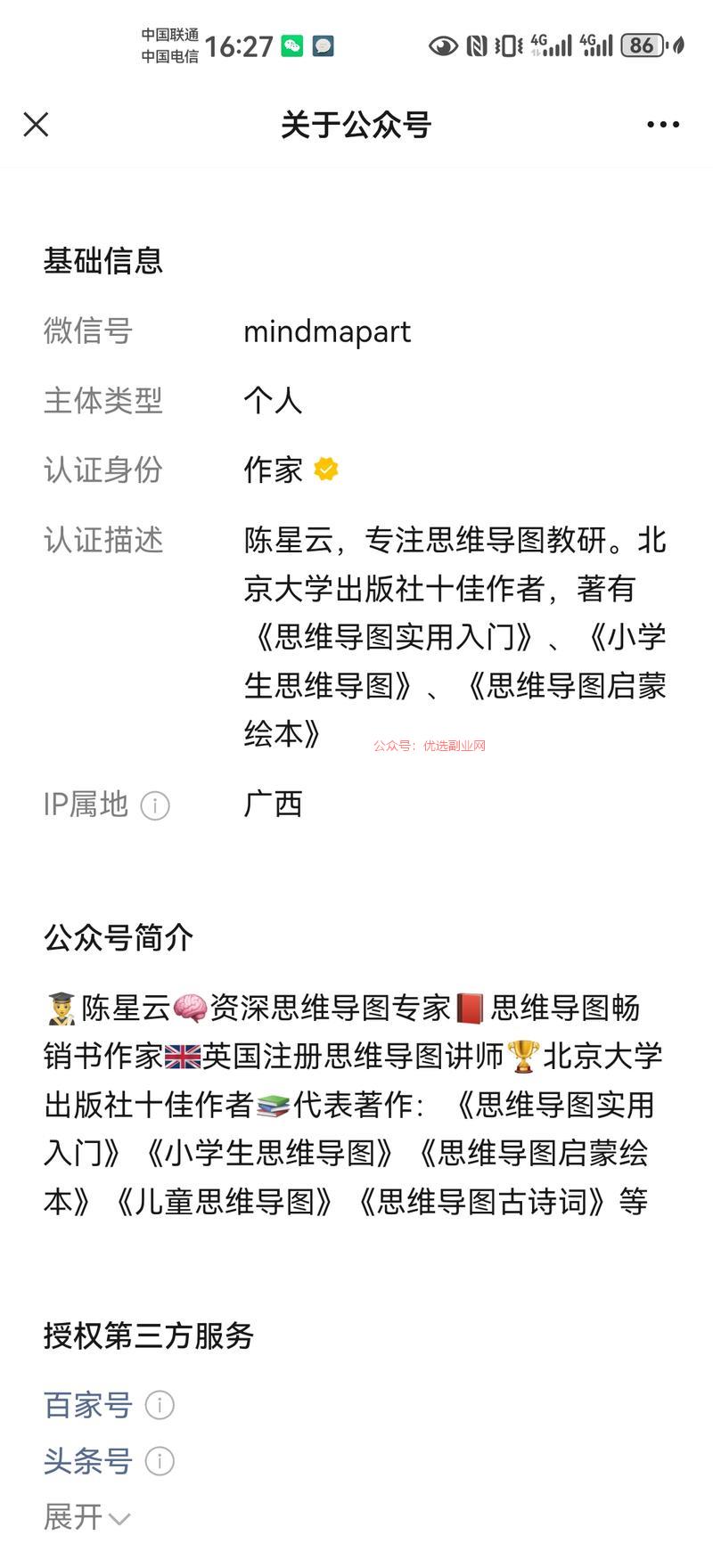This screenshot has height=1568, width=713.
Task: Tap the info icon next to 百家号
Action: (x=160, y=1406)
